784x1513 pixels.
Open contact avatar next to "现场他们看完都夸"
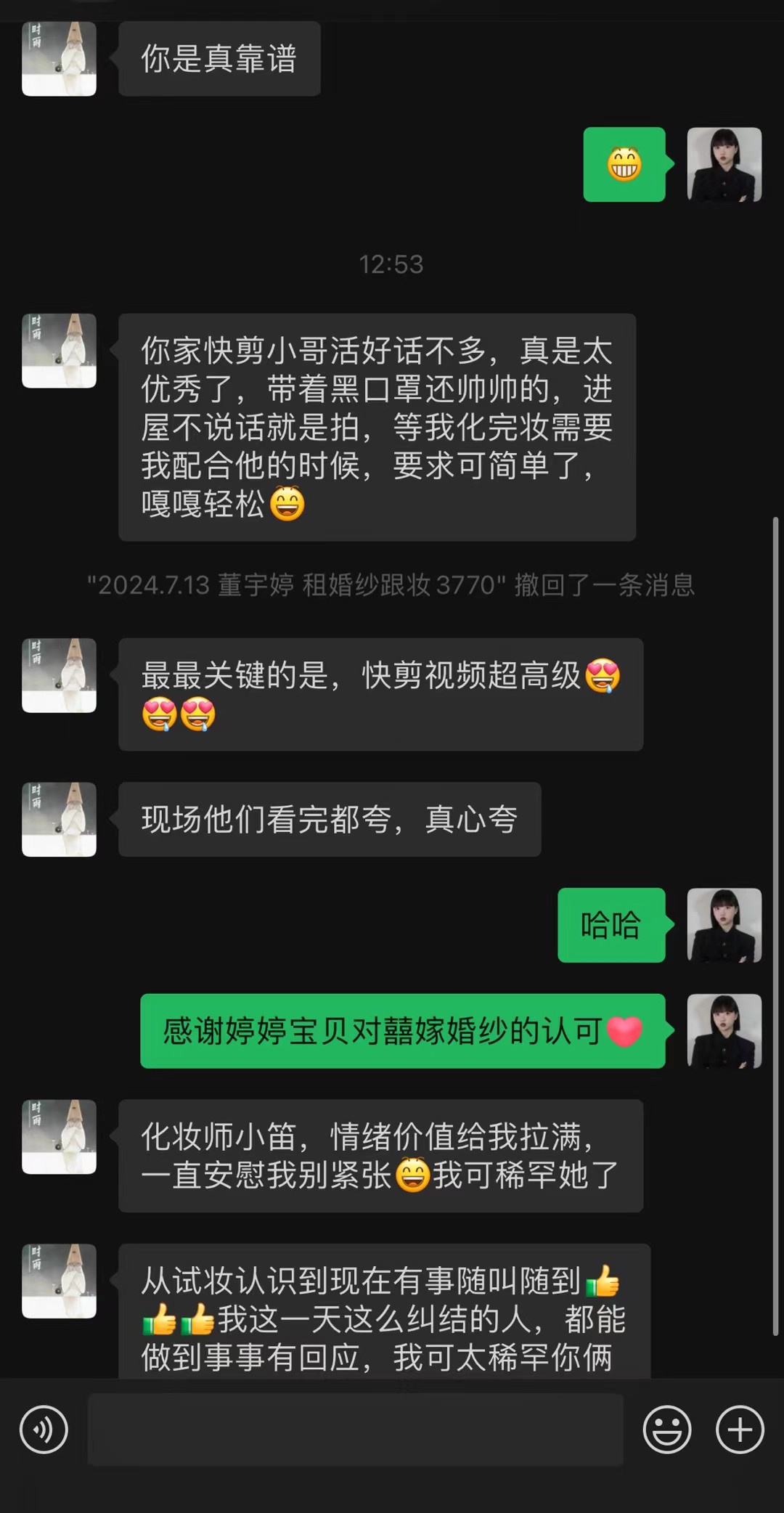[x=59, y=819]
